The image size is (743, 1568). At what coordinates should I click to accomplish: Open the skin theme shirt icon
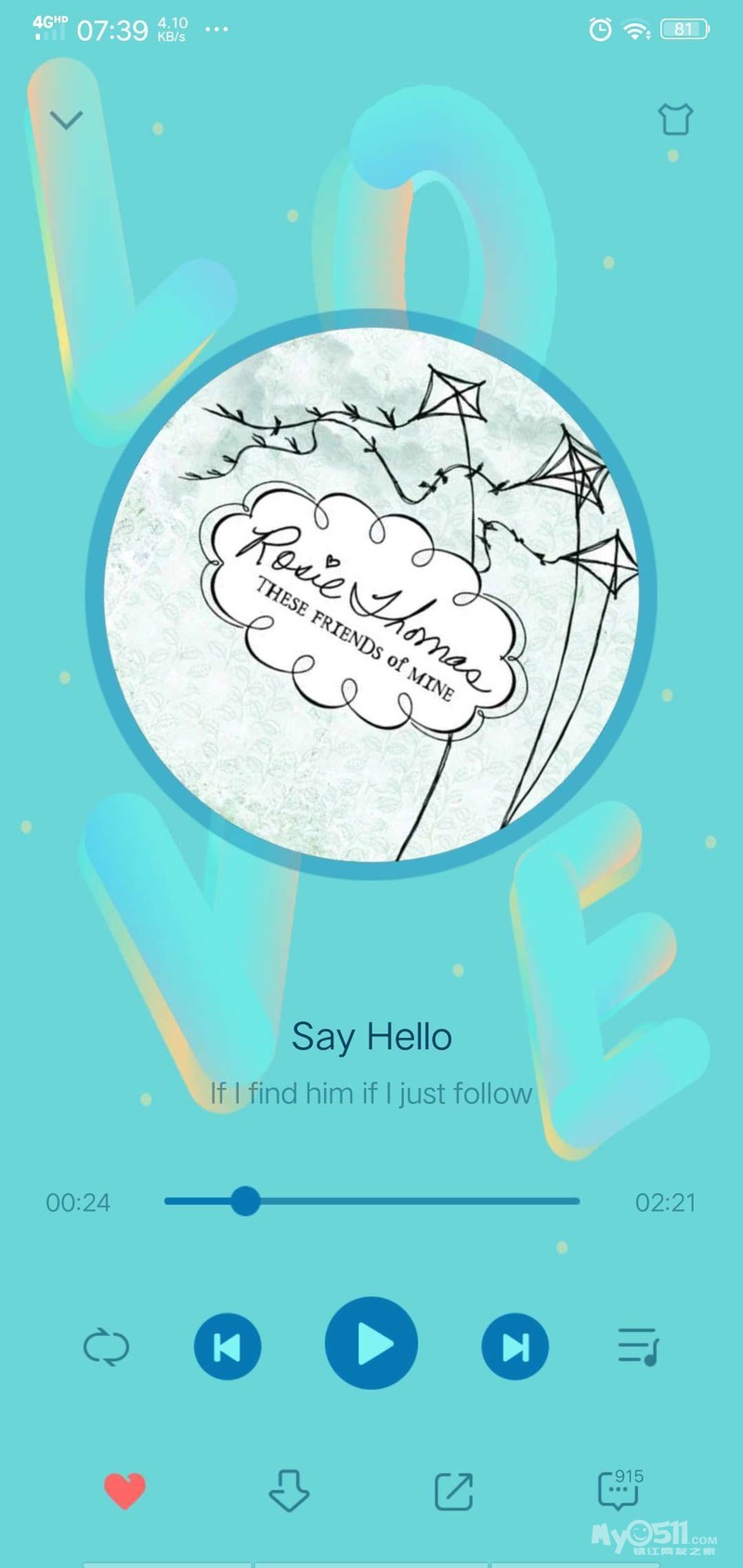click(675, 119)
